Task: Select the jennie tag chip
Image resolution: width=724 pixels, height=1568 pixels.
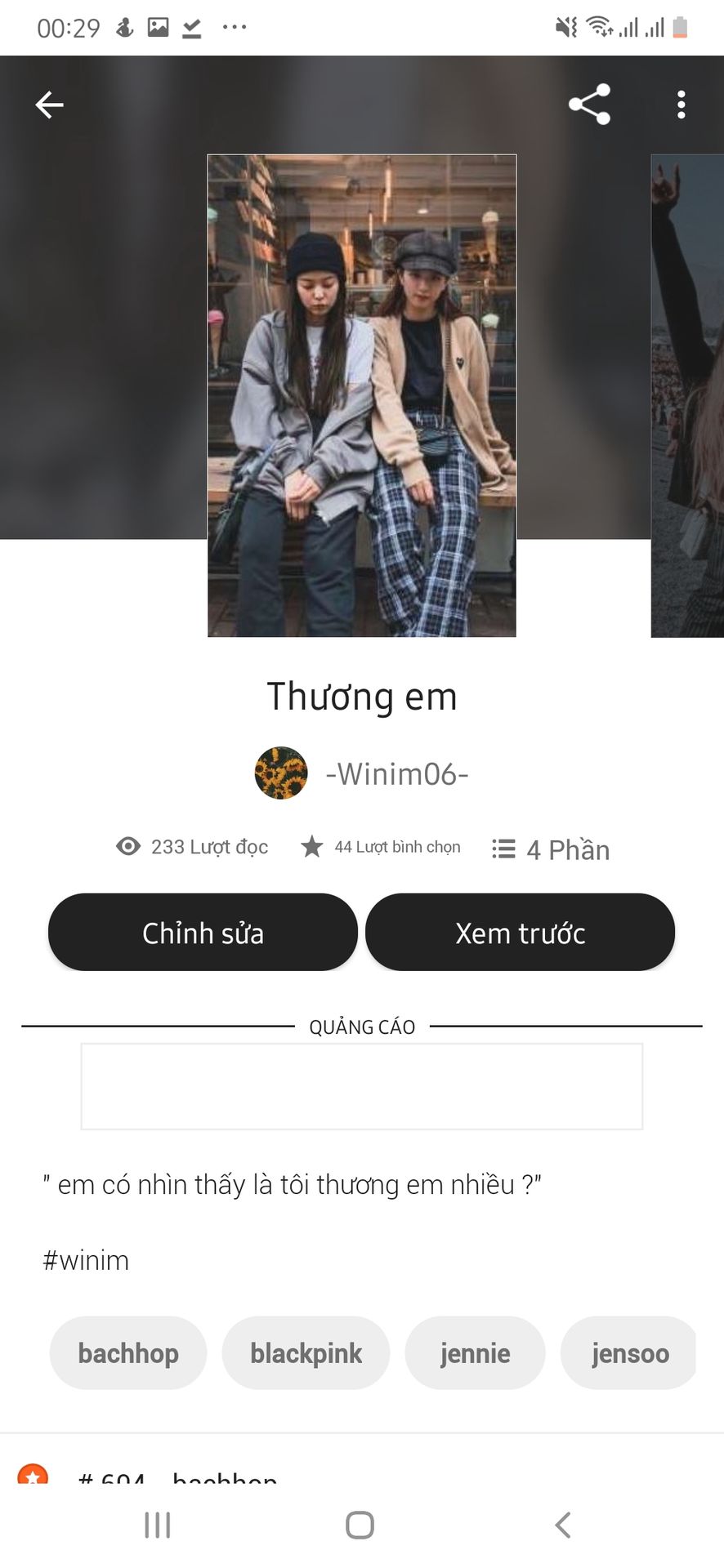Action: tap(475, 1353)
